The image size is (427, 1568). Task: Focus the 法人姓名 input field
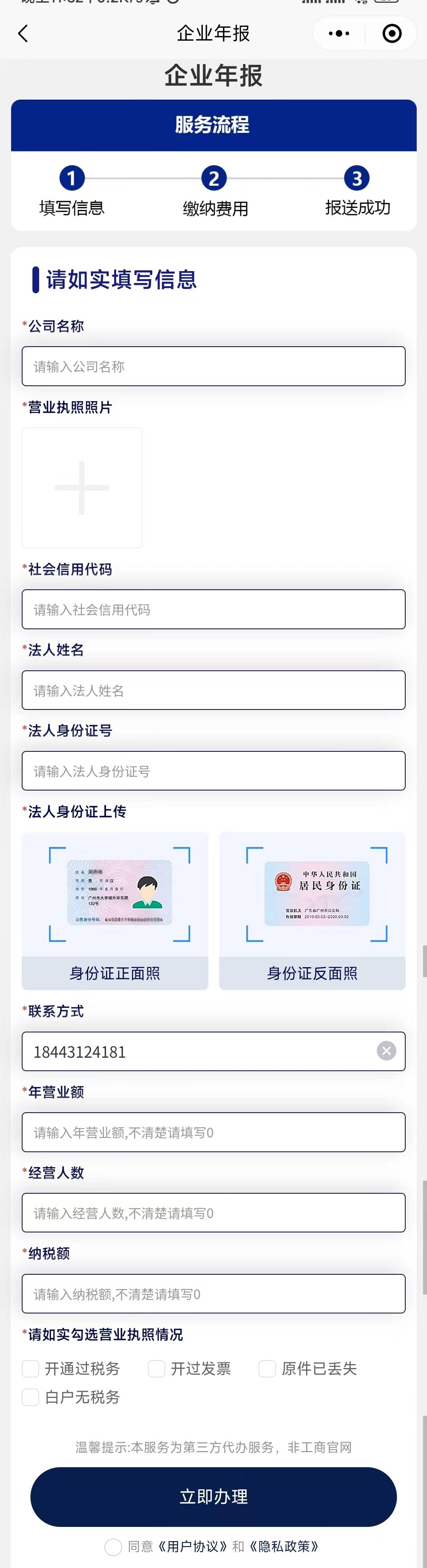[x=213, y=690]
